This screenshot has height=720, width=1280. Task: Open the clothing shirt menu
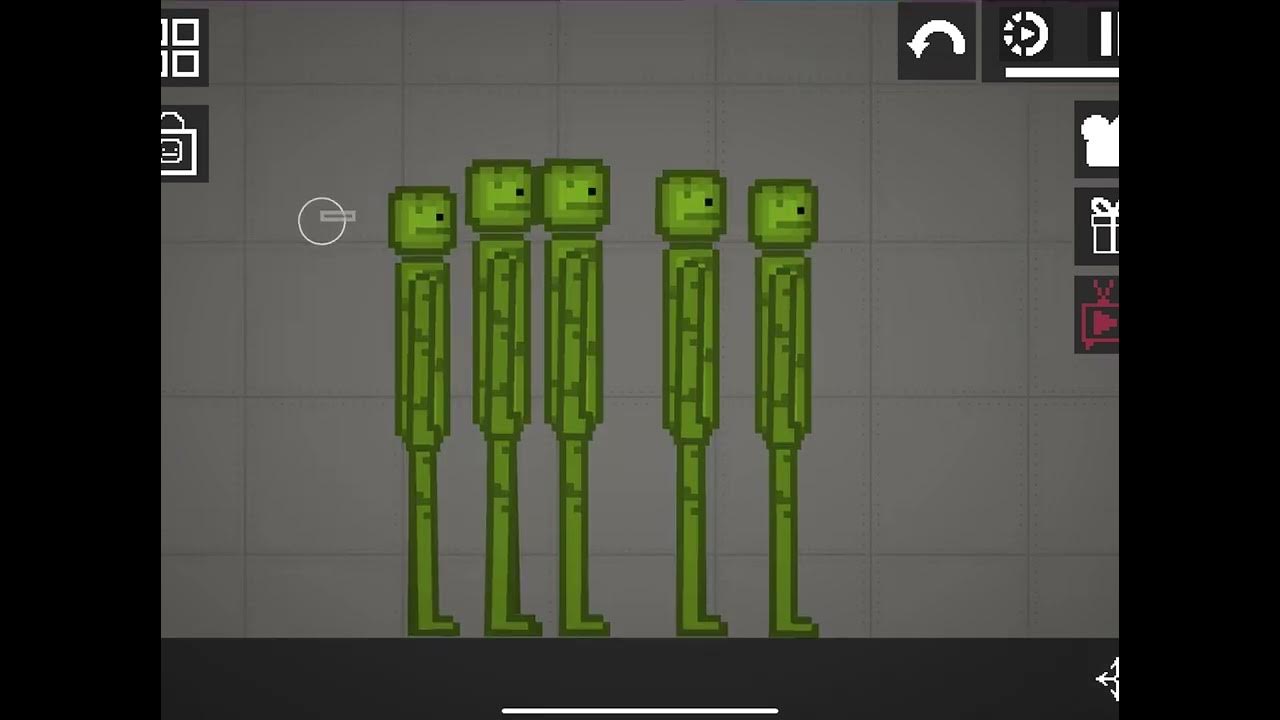click(x=1097, y=140)
